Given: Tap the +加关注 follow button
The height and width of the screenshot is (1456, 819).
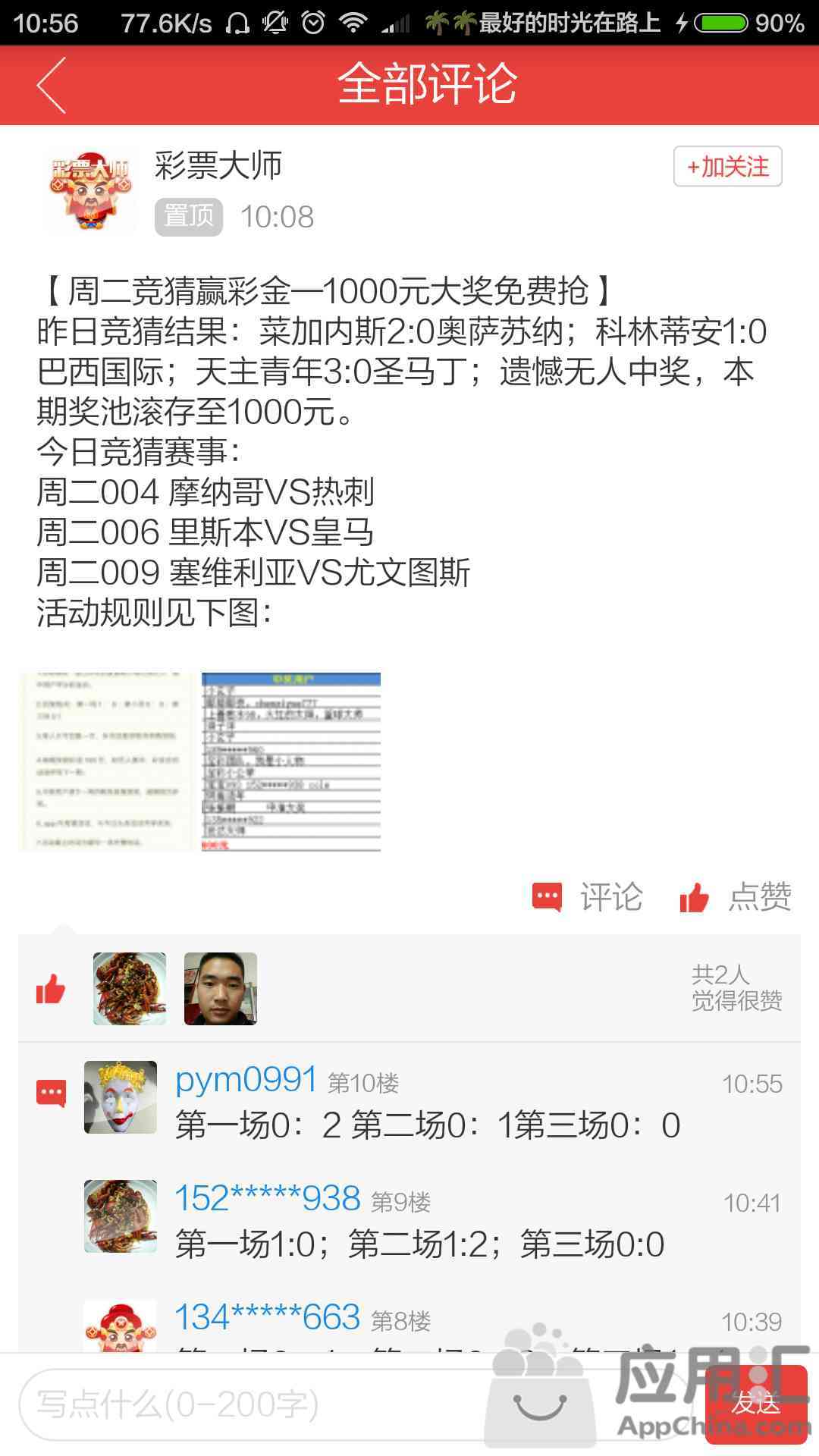Looking at the screenshot, I should [727, 166].
